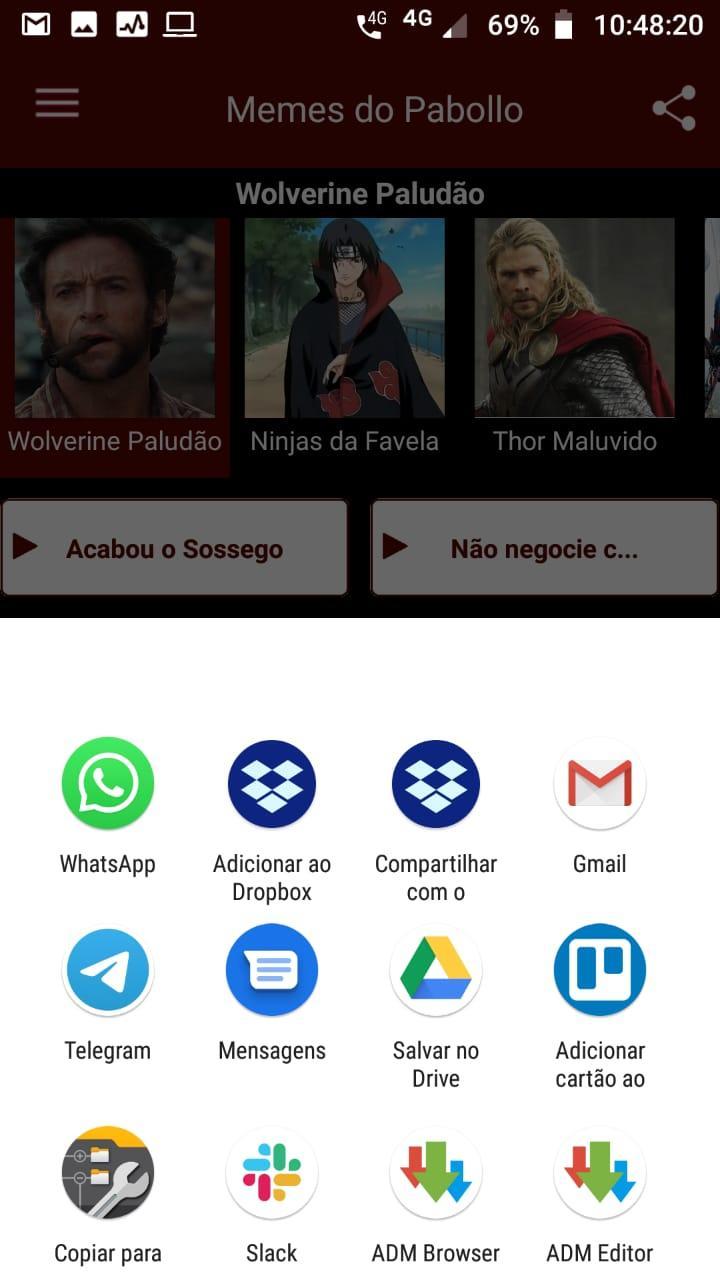Choose Adicionar cartão ao Trello

point(599,970)
